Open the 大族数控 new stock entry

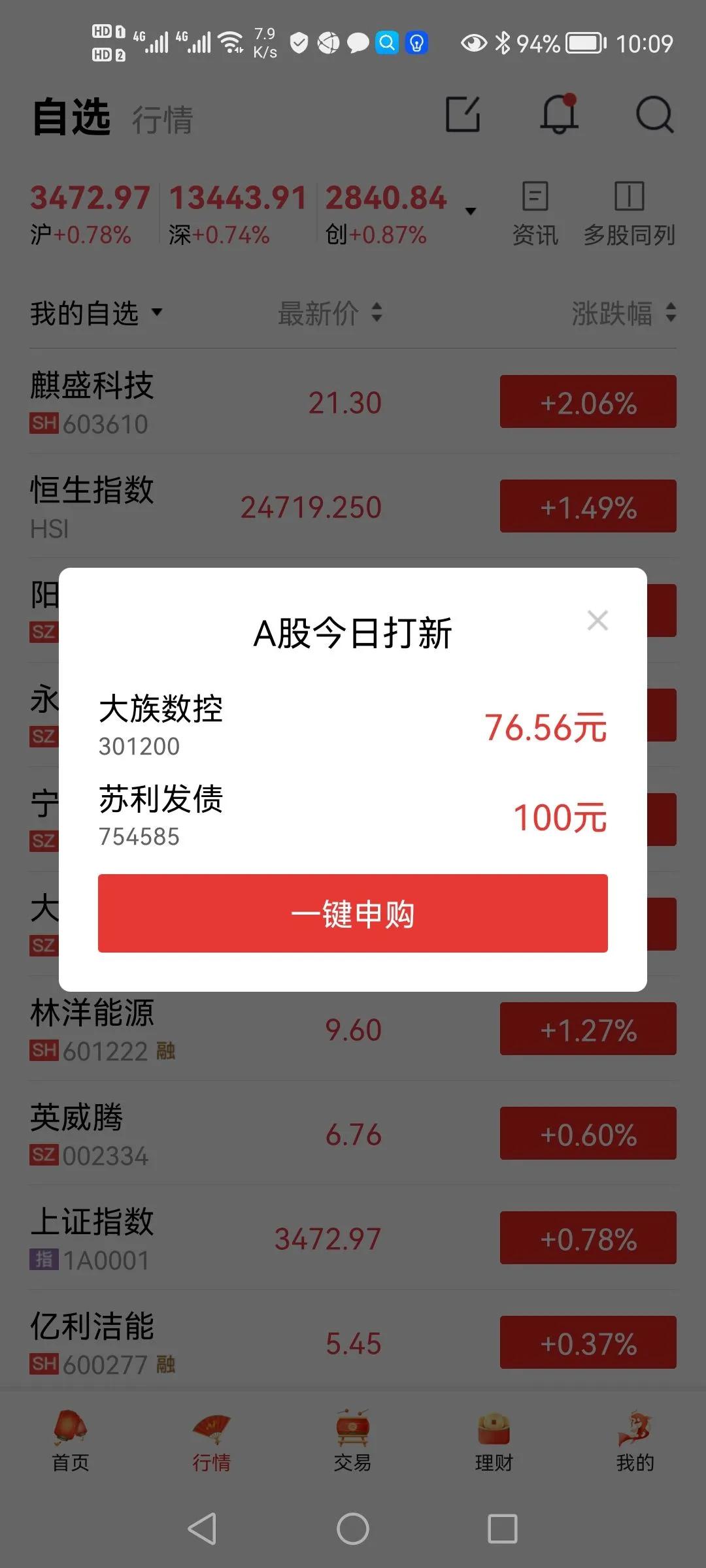point(353,725)
